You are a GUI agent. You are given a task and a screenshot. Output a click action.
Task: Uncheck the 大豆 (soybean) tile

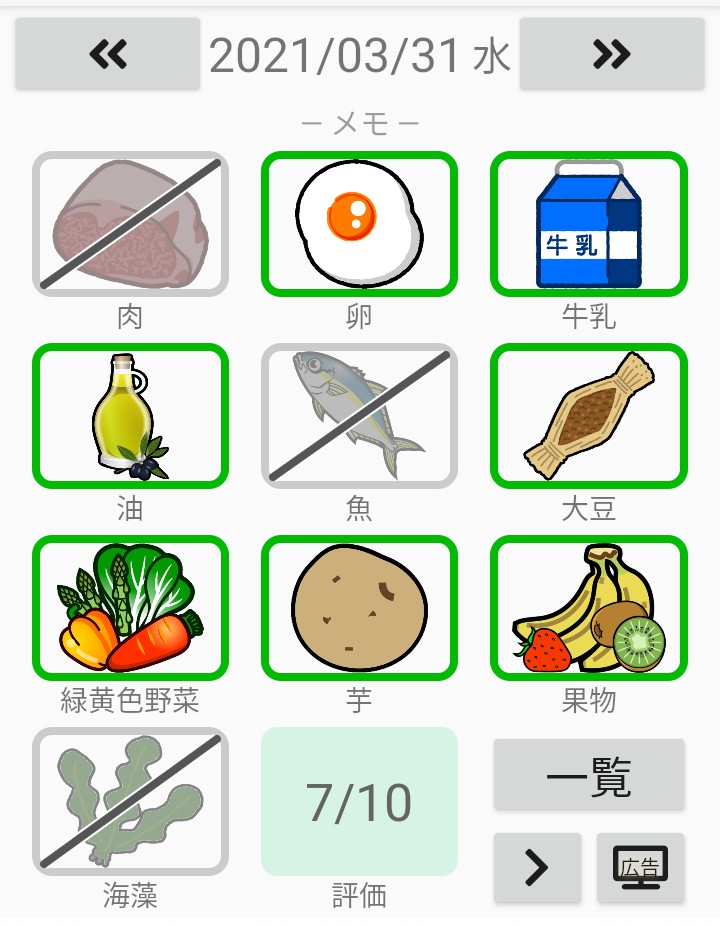click(x=588, y=416)
